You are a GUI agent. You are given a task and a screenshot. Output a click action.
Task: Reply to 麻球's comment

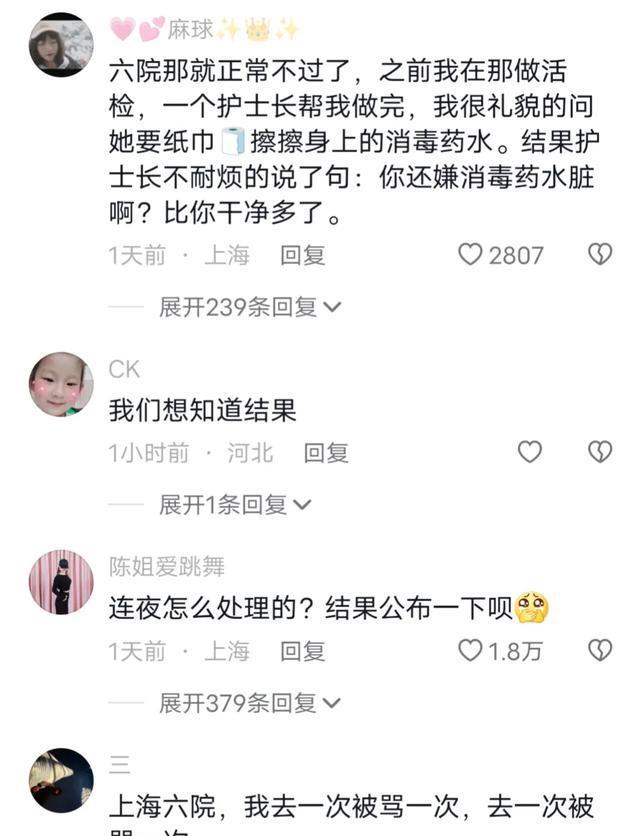[x=302, y=255]
